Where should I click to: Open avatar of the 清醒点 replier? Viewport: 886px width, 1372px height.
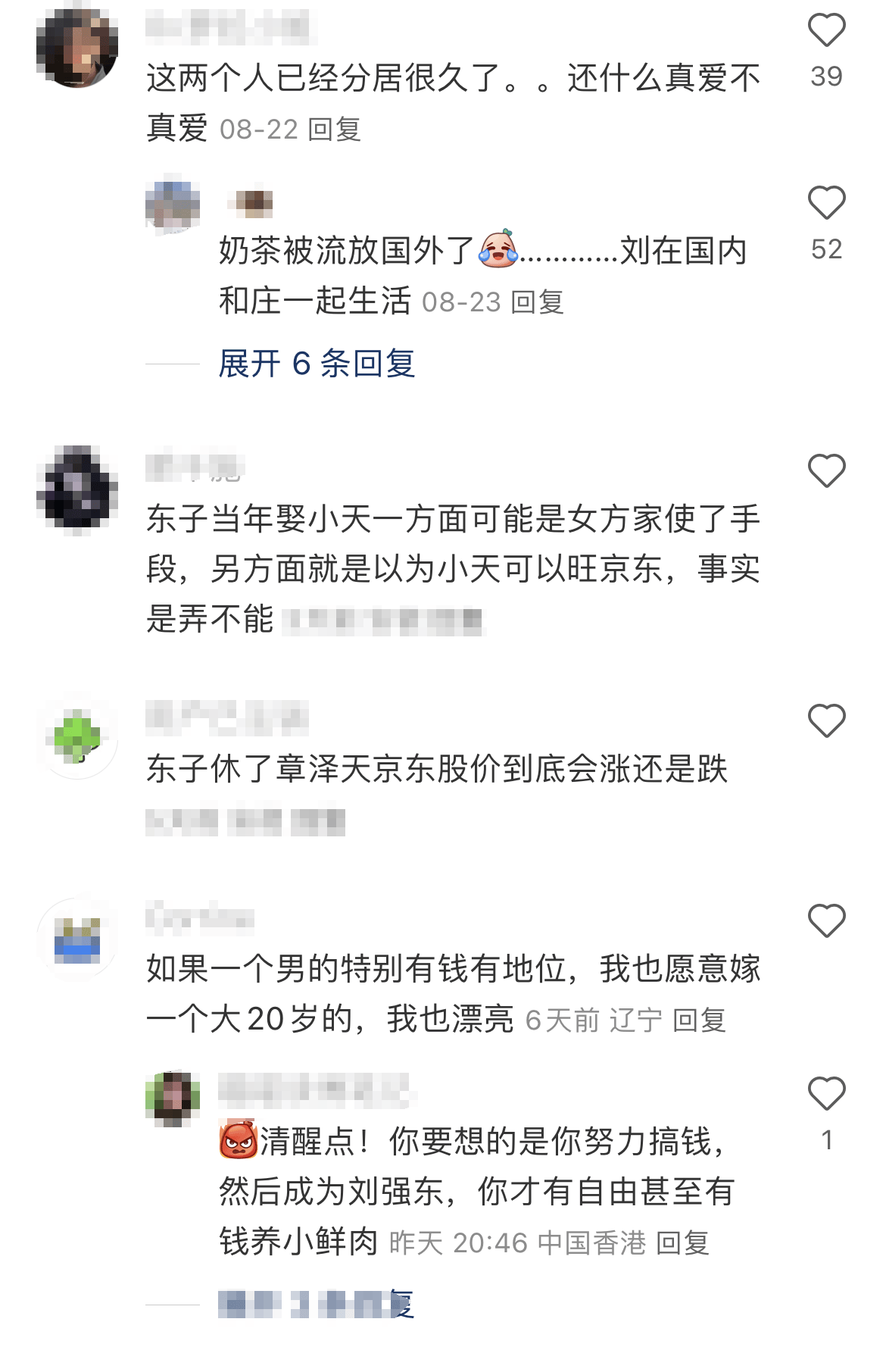click(x=173, y=1099)
